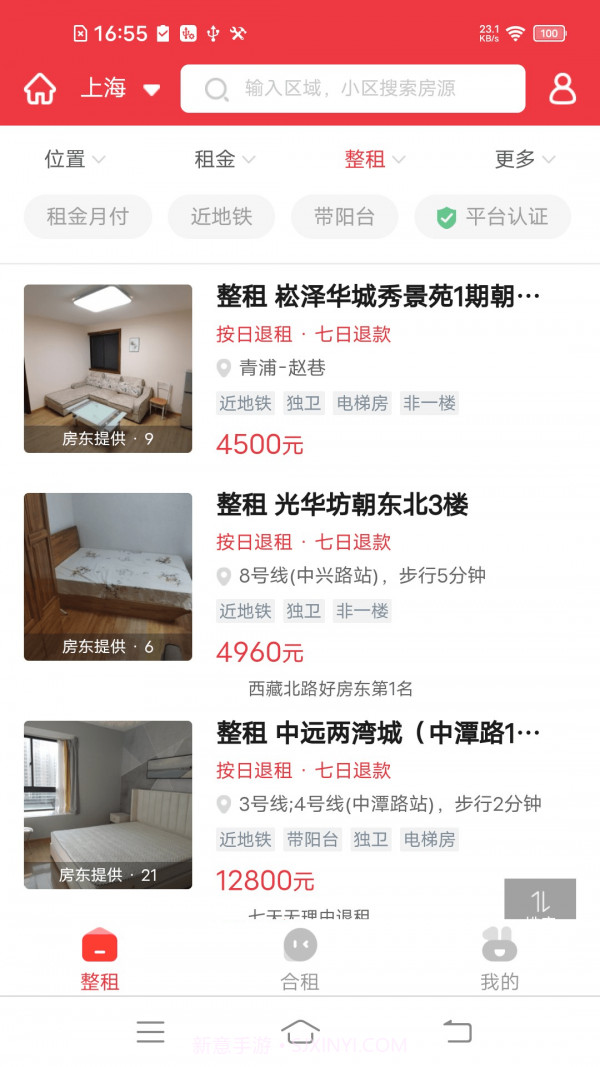The image size is (600, 1067).
Task: Switch to the 合租 tab
Action: point(299,960)
